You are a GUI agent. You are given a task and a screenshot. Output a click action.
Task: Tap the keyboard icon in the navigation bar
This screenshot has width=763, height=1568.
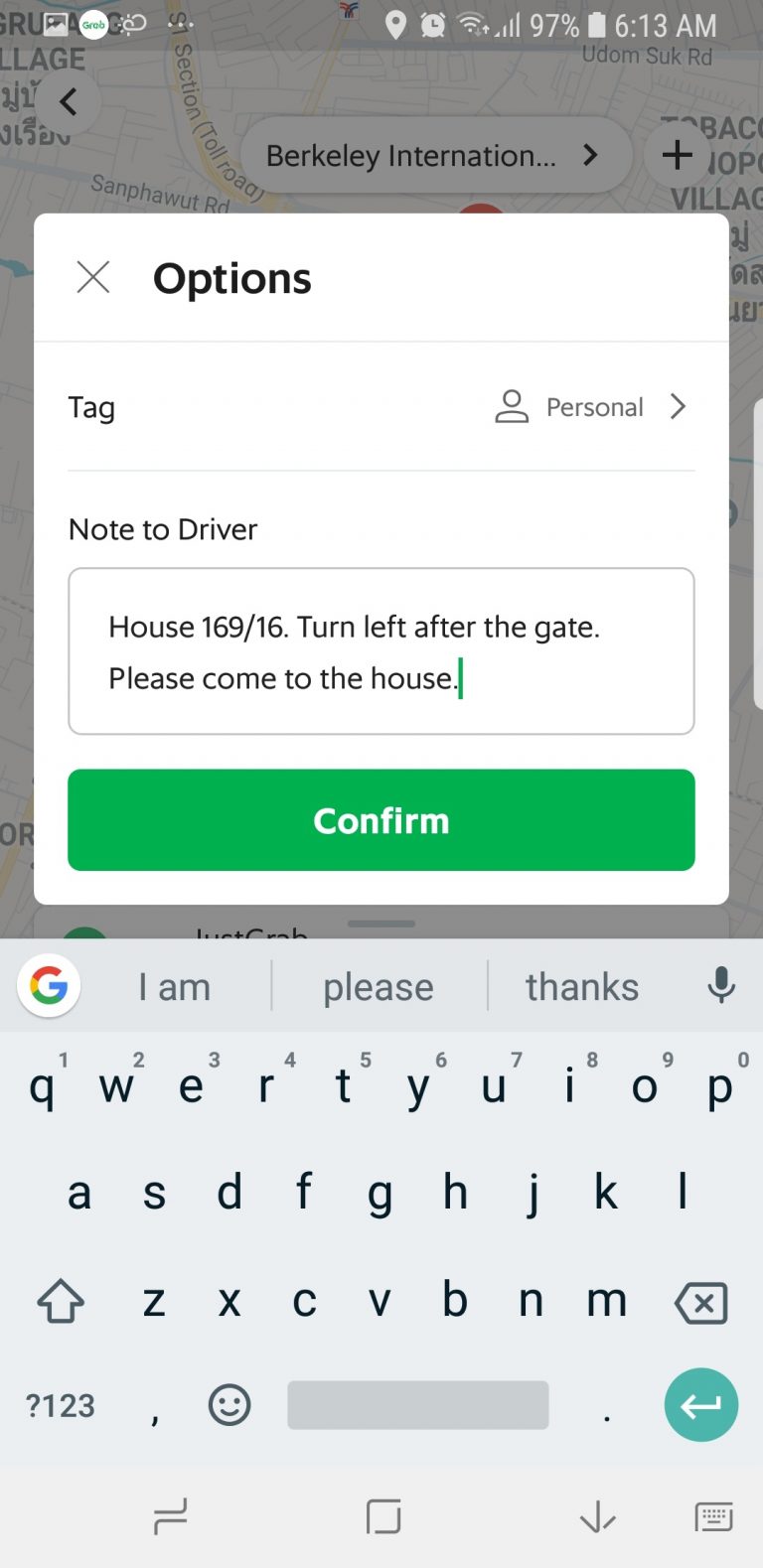(712, 1517)
